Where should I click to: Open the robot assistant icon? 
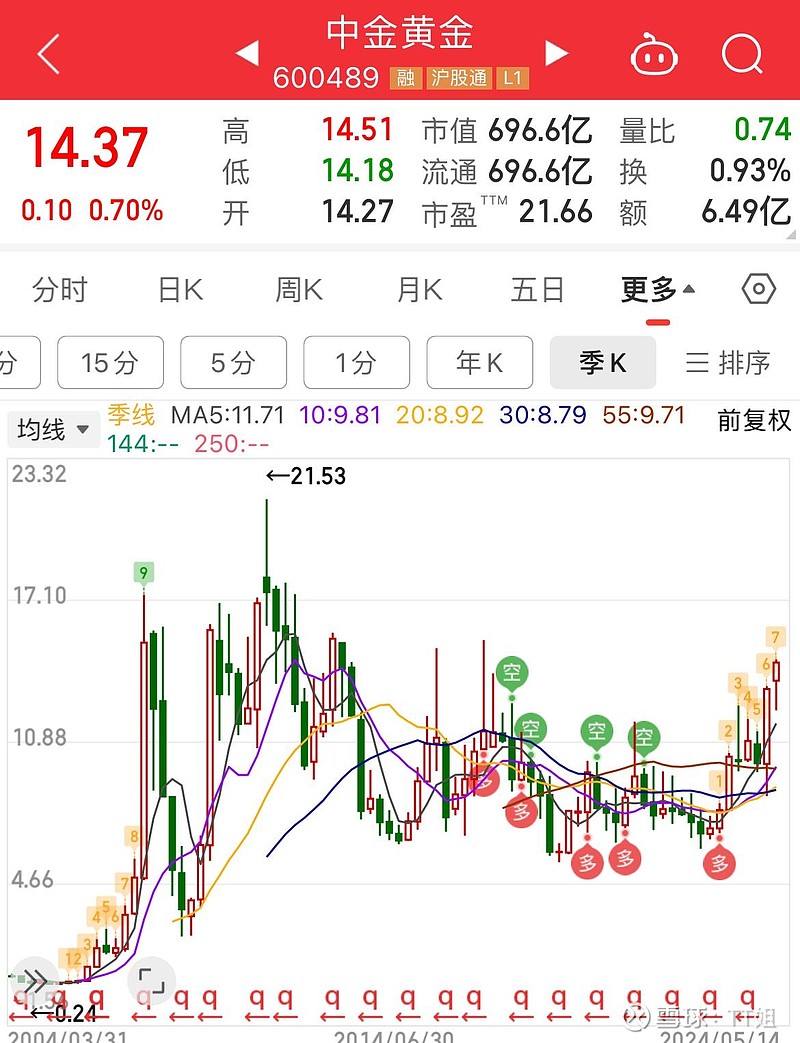tap(654, 55)
